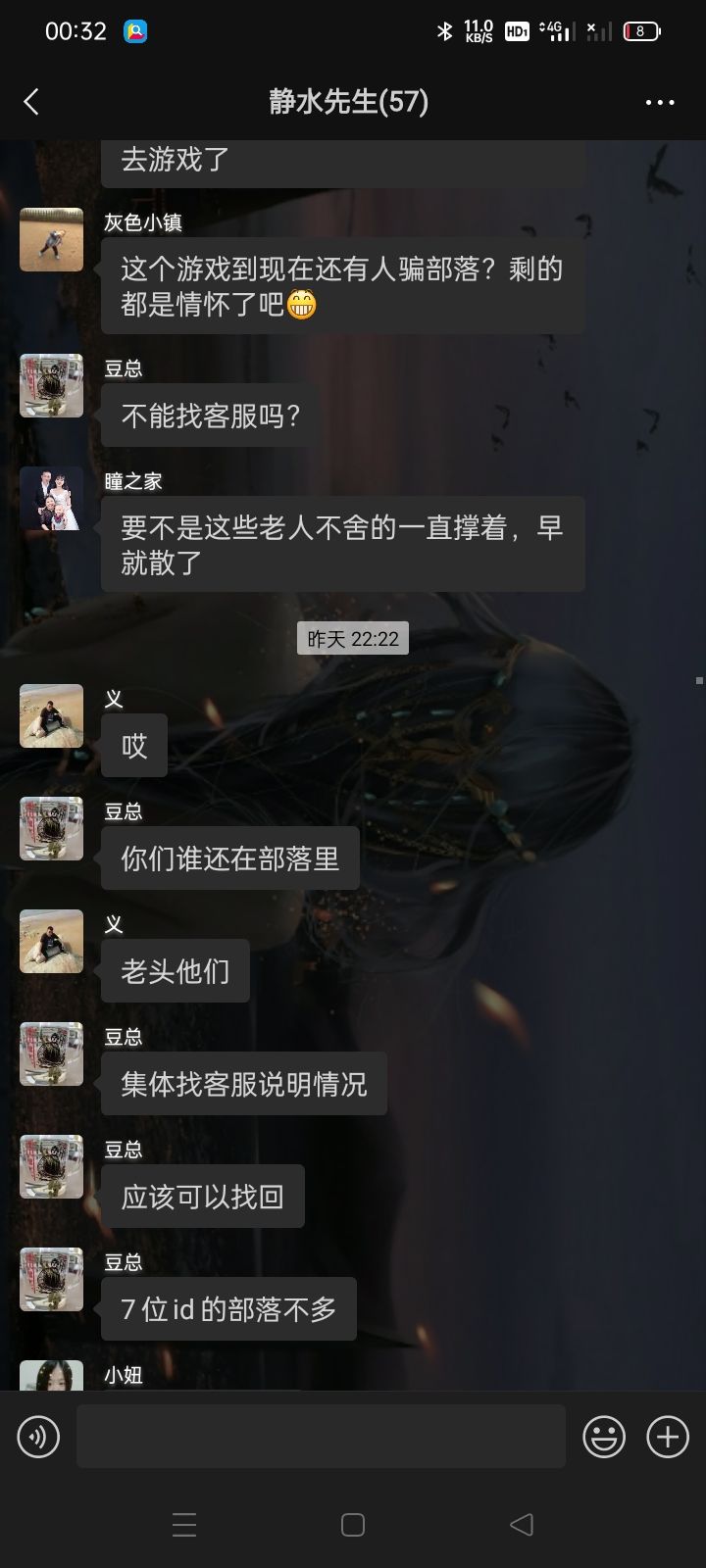The height and width of the screenshot is (1568, 706).
Task: Go back with the top-left arrow
Action: 31,101
